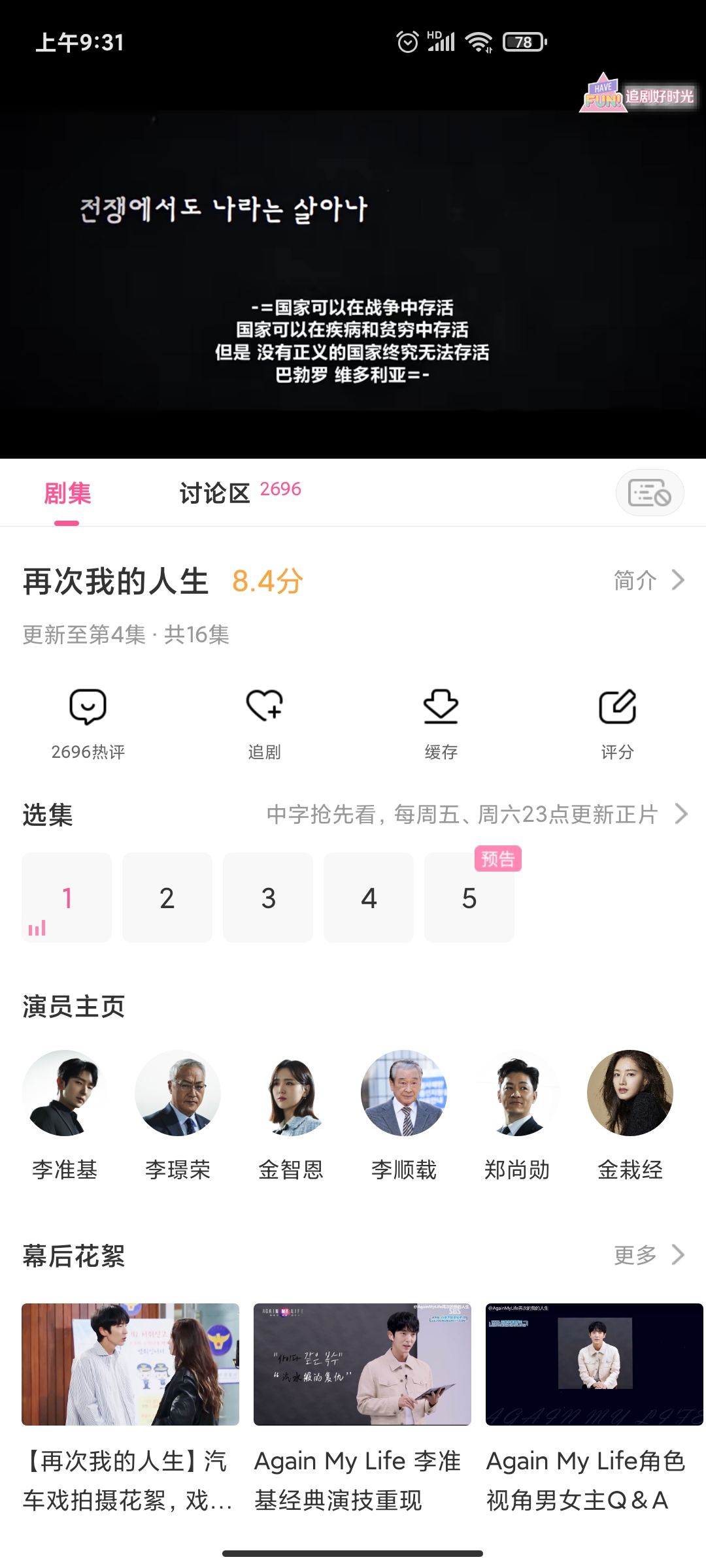Tap the Wi-Fi icon in status bar

pyautogui.click(x=478, y=41)
